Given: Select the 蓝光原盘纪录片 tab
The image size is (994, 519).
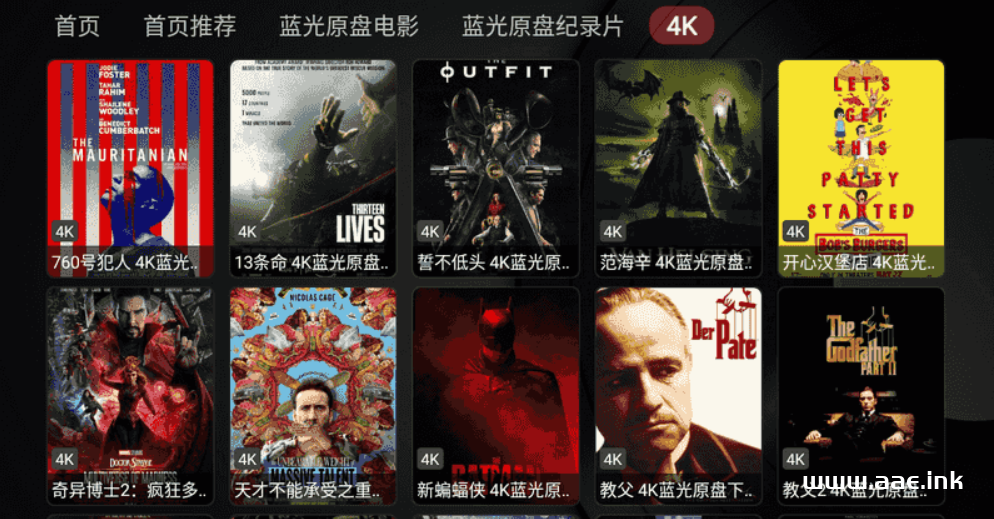Looking at the screenshot, I should [x=543, y=26].
